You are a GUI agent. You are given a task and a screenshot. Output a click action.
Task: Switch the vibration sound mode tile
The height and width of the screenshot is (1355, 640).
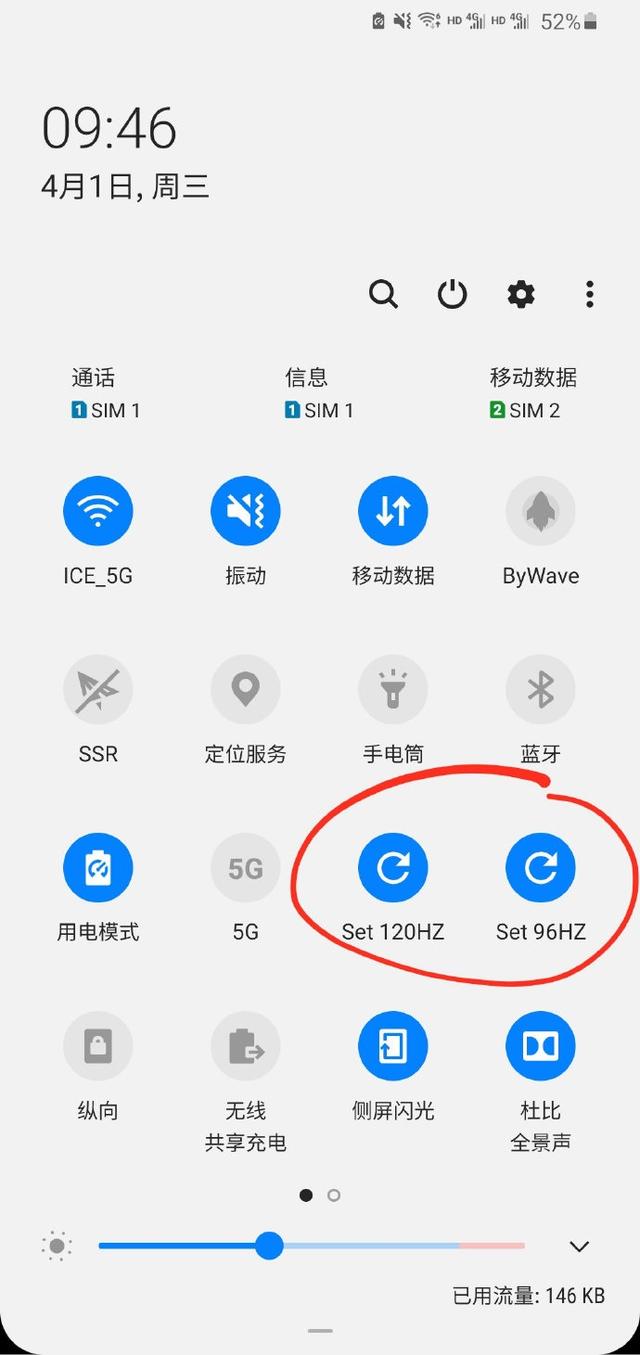click(245, 511)
